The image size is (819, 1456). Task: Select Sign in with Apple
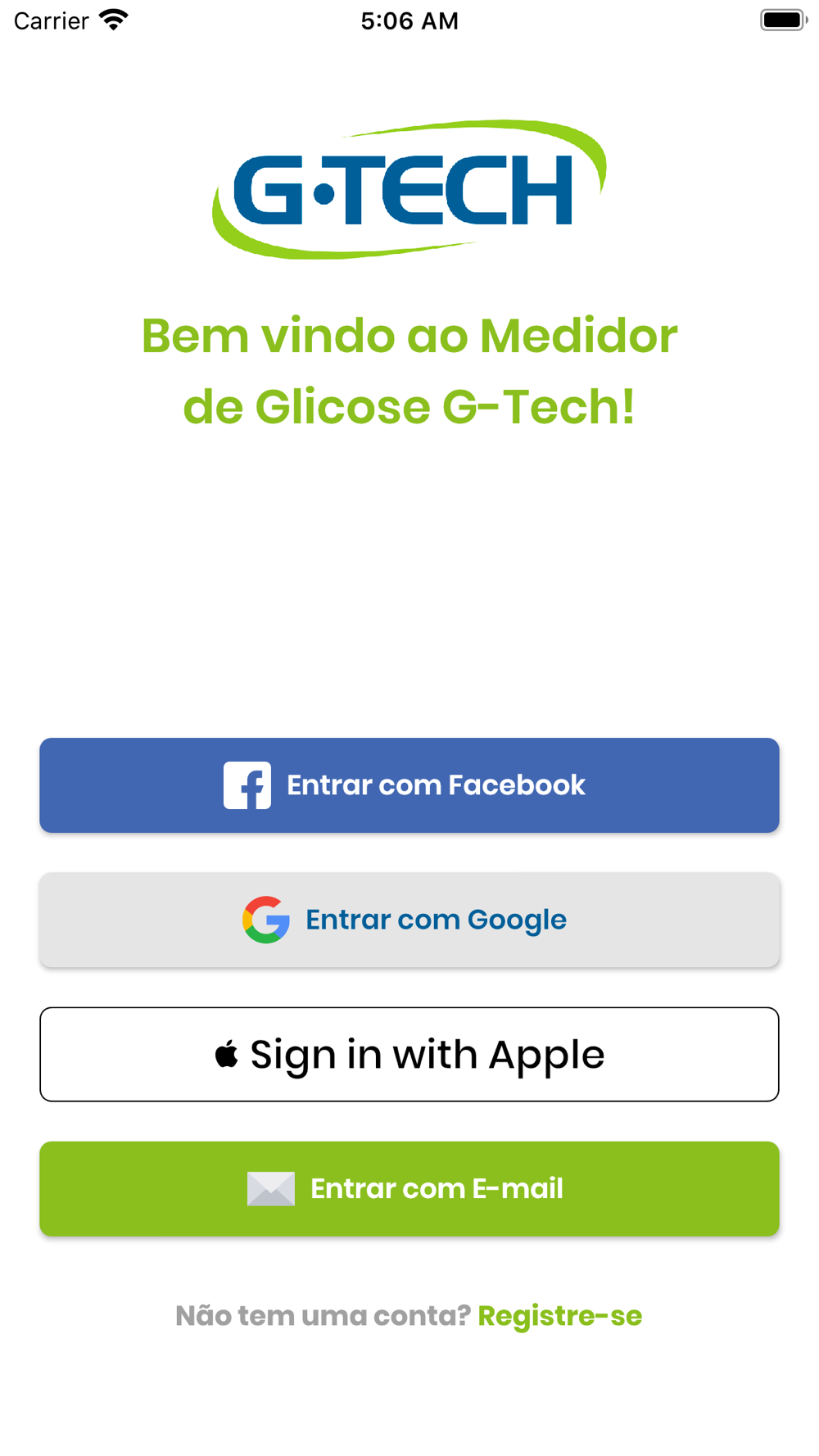point(409,1055)
